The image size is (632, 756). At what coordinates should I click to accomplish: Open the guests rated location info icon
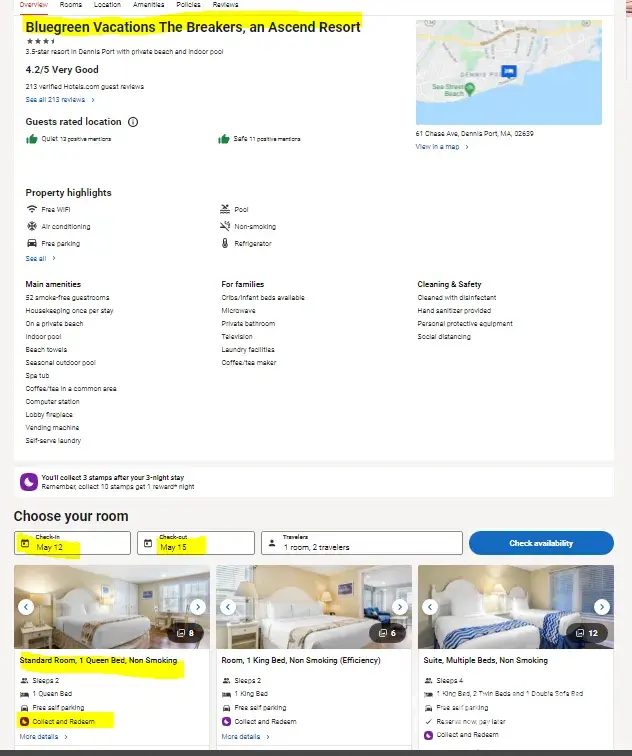point(133,122)
